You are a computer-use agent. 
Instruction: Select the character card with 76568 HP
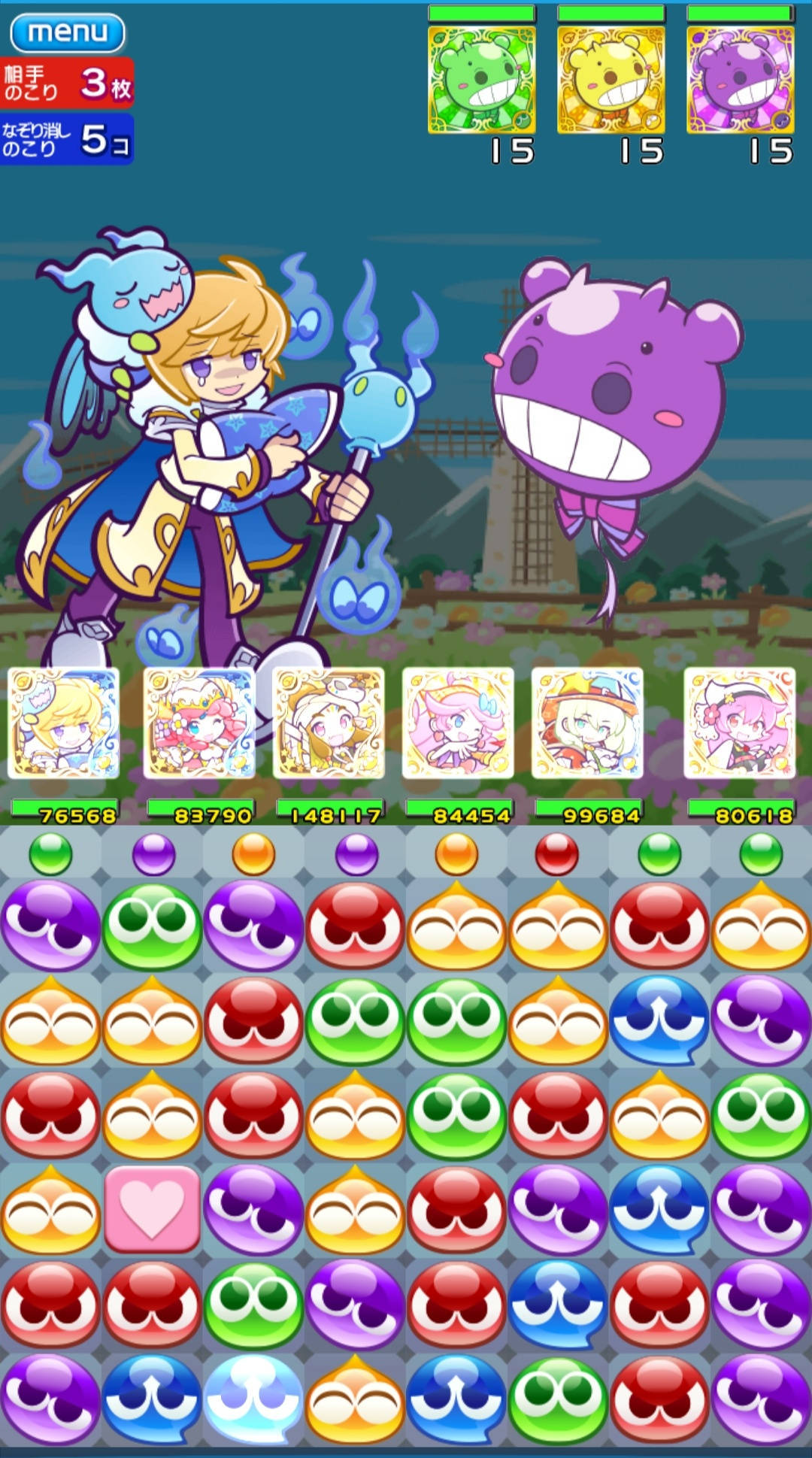click(64, 723)
